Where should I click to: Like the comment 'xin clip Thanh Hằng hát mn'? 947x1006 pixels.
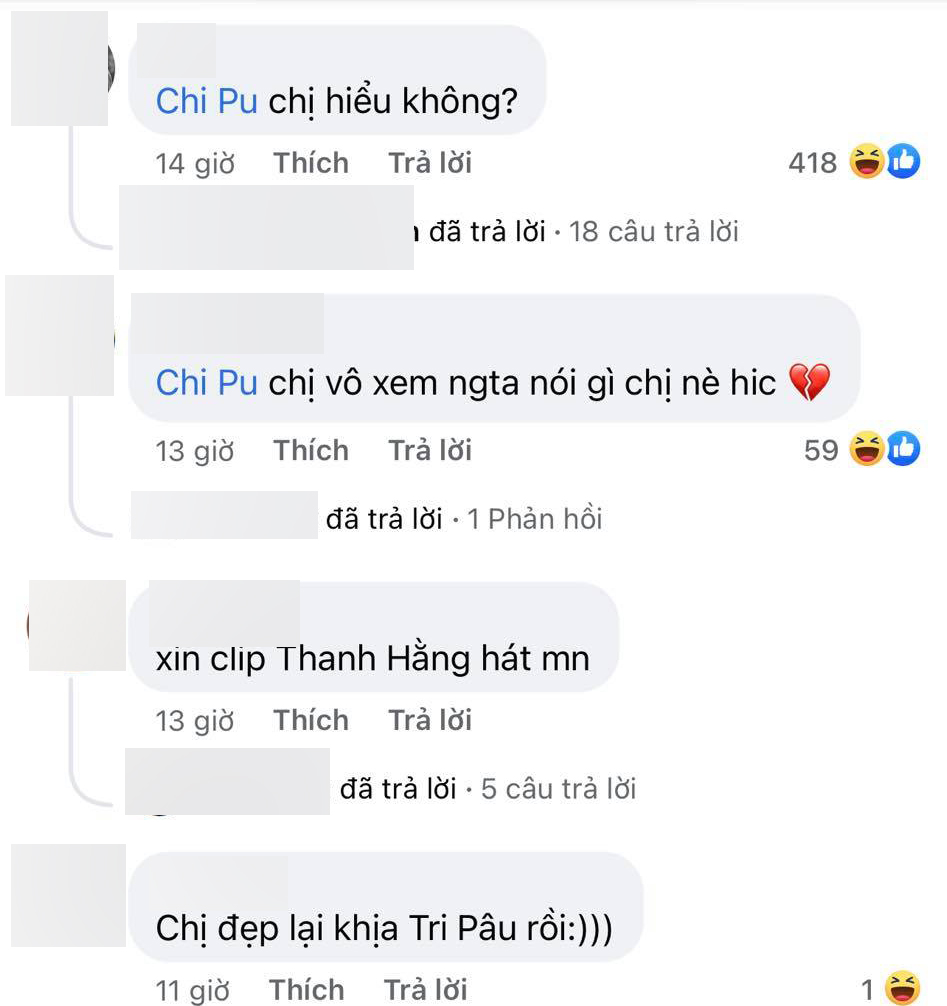tap(311, 720)
